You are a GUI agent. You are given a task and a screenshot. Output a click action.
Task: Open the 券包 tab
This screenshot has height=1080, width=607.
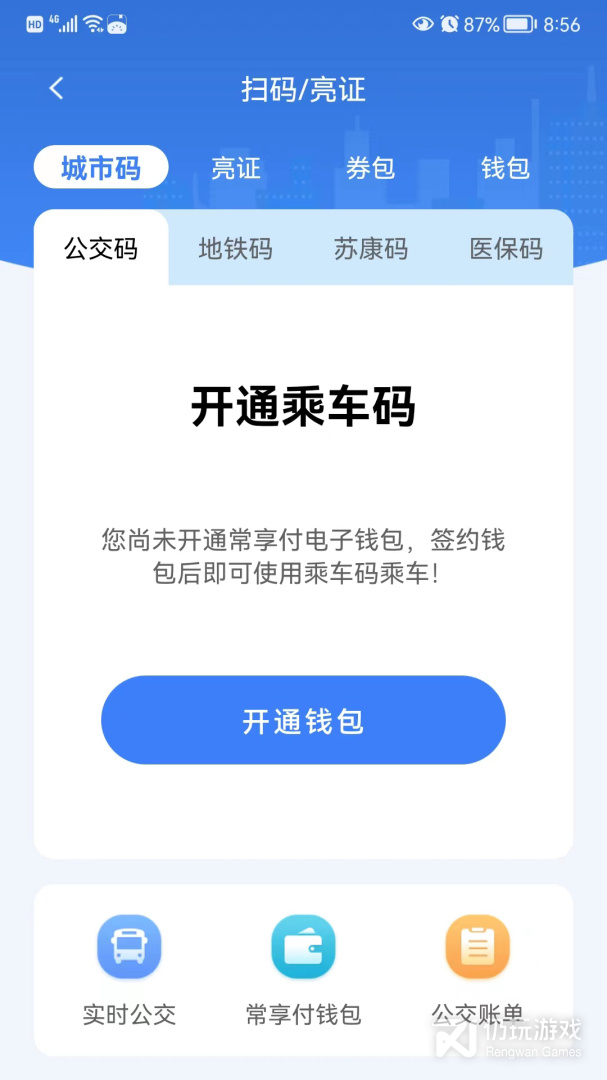coord(371,168)
